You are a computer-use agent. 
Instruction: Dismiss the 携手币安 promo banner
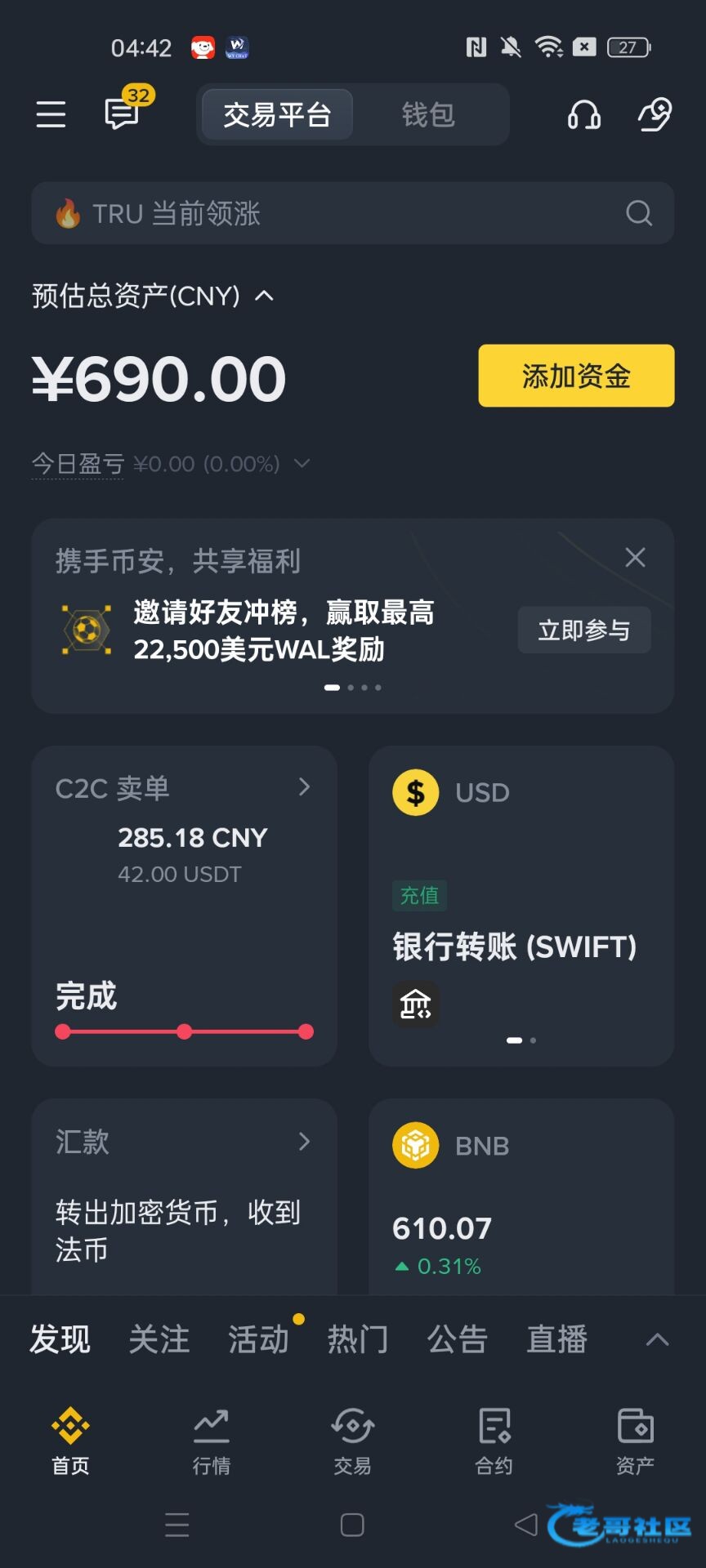click(635, 558)
